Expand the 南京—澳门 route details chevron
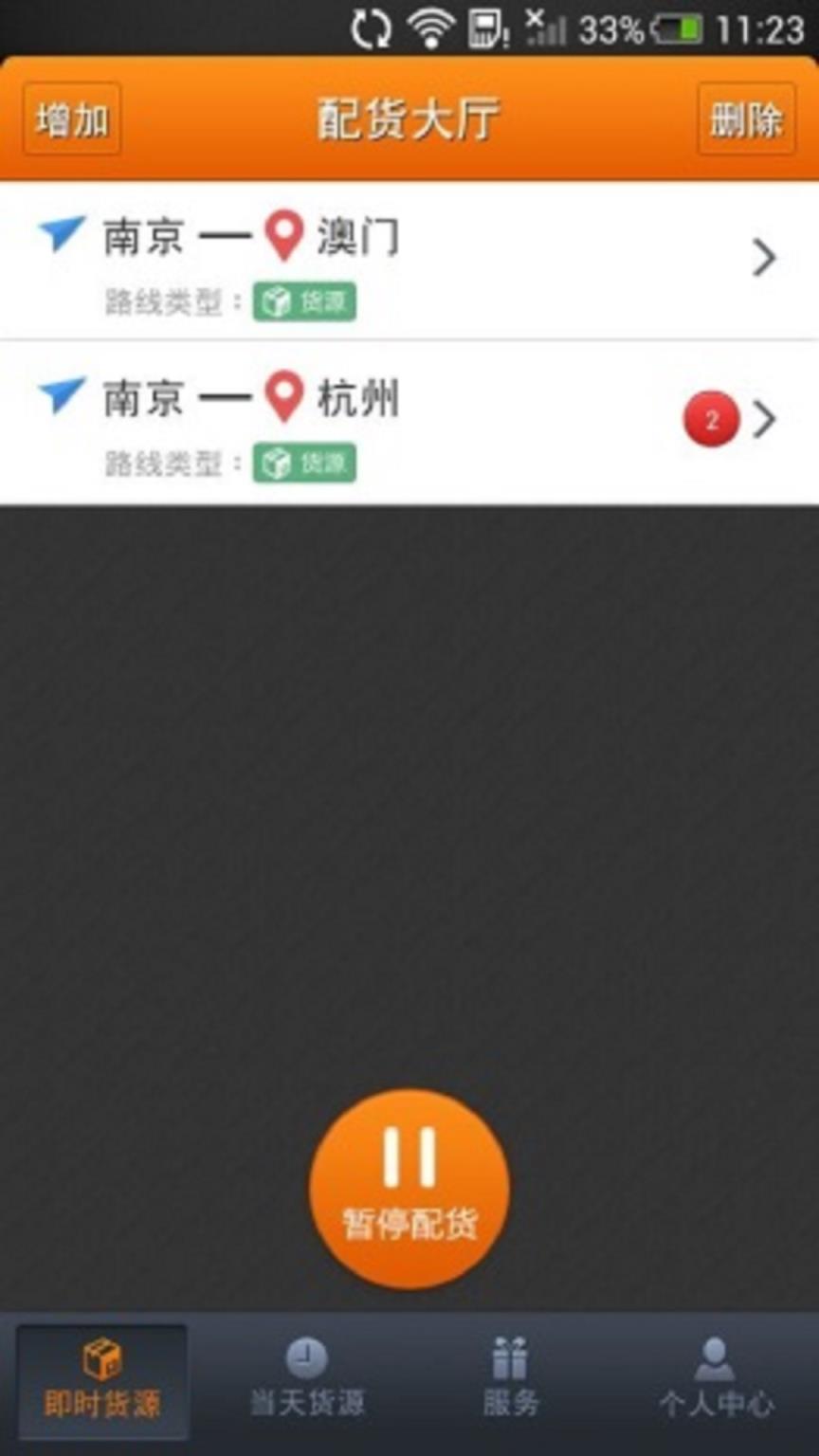This screenshot has height=1456, width=819. point(763,259)
